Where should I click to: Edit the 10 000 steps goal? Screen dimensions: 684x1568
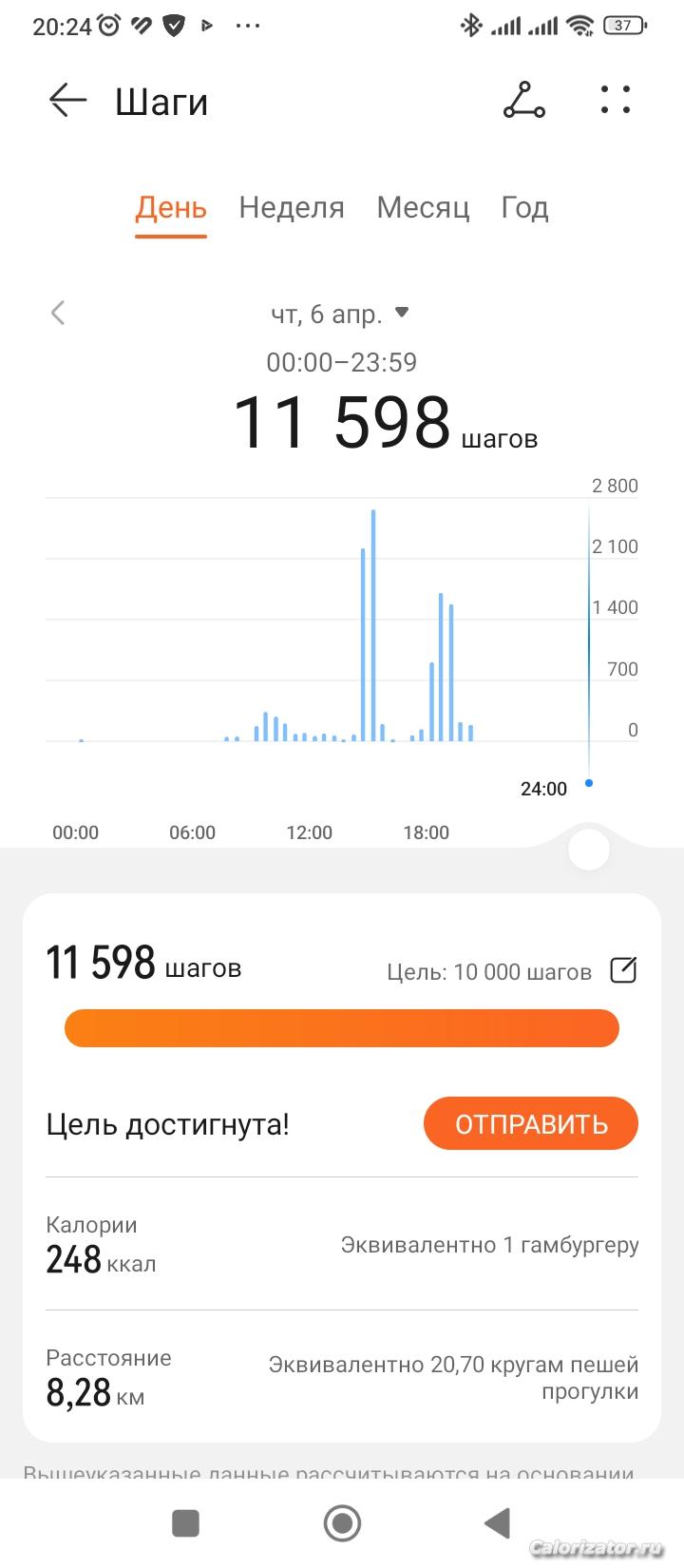pos(623,970)
